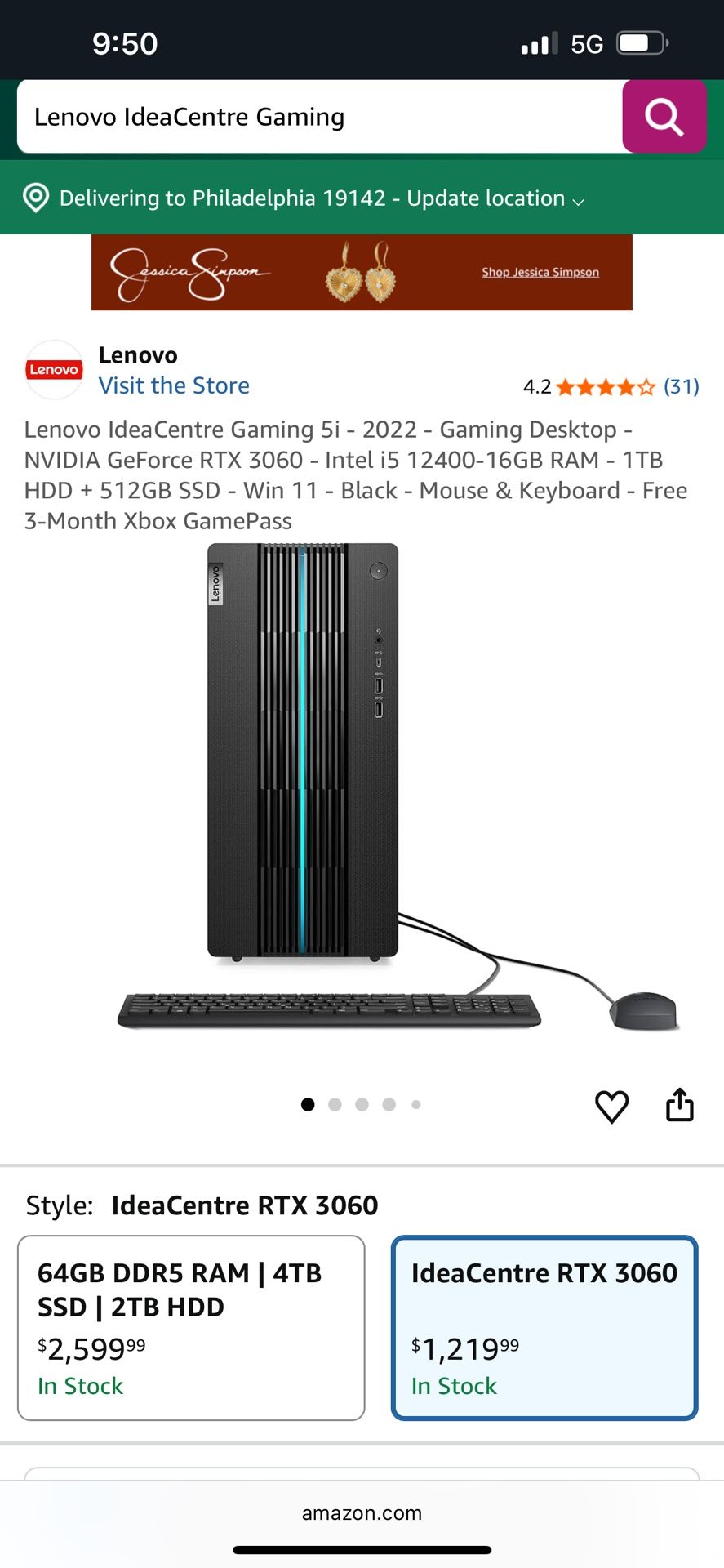Tap the third carousel pagination dot
Viewport: 724px width, 1568px height.
click(x=362, y=1104)
